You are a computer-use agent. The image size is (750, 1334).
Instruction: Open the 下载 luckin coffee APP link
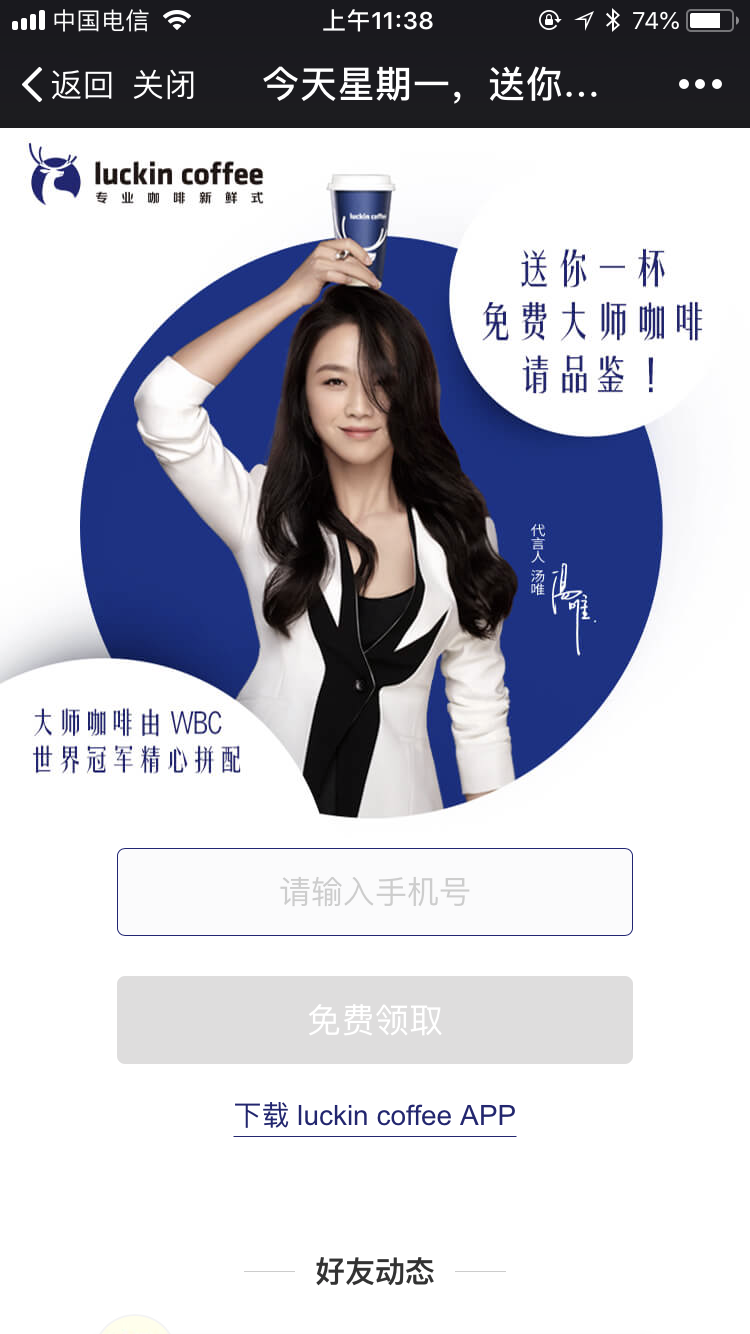click(x=375, y=1115)
